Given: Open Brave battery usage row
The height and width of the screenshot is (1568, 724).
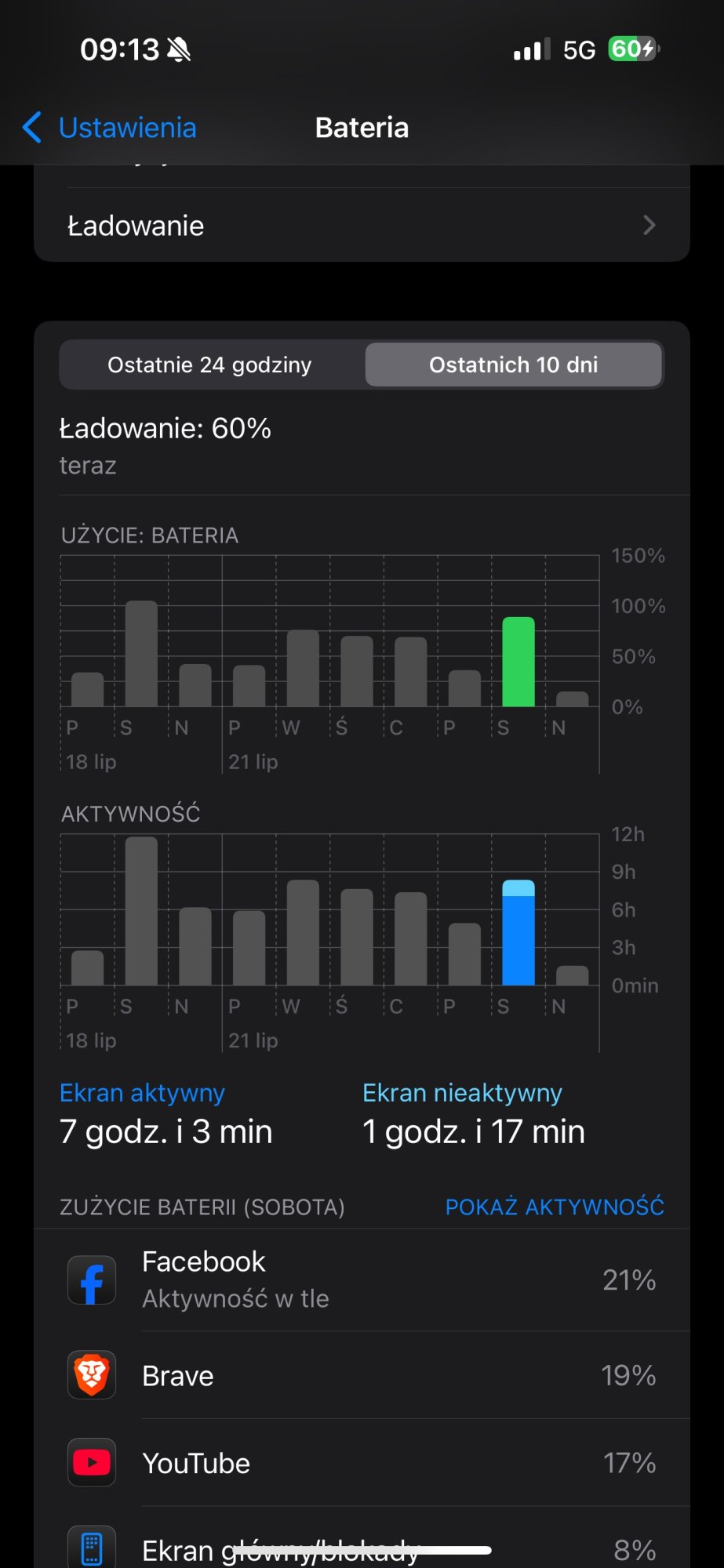Looking at the screenshot, I should point(361,1375).
